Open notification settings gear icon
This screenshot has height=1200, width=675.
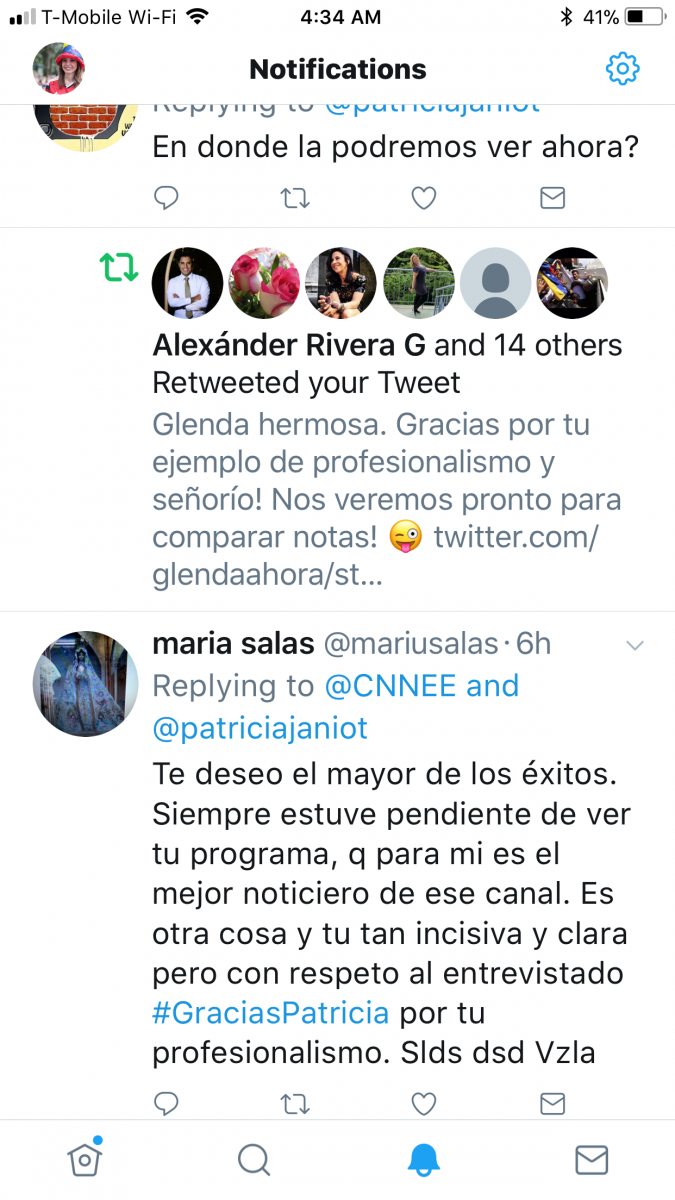click(x=622, y=69)
